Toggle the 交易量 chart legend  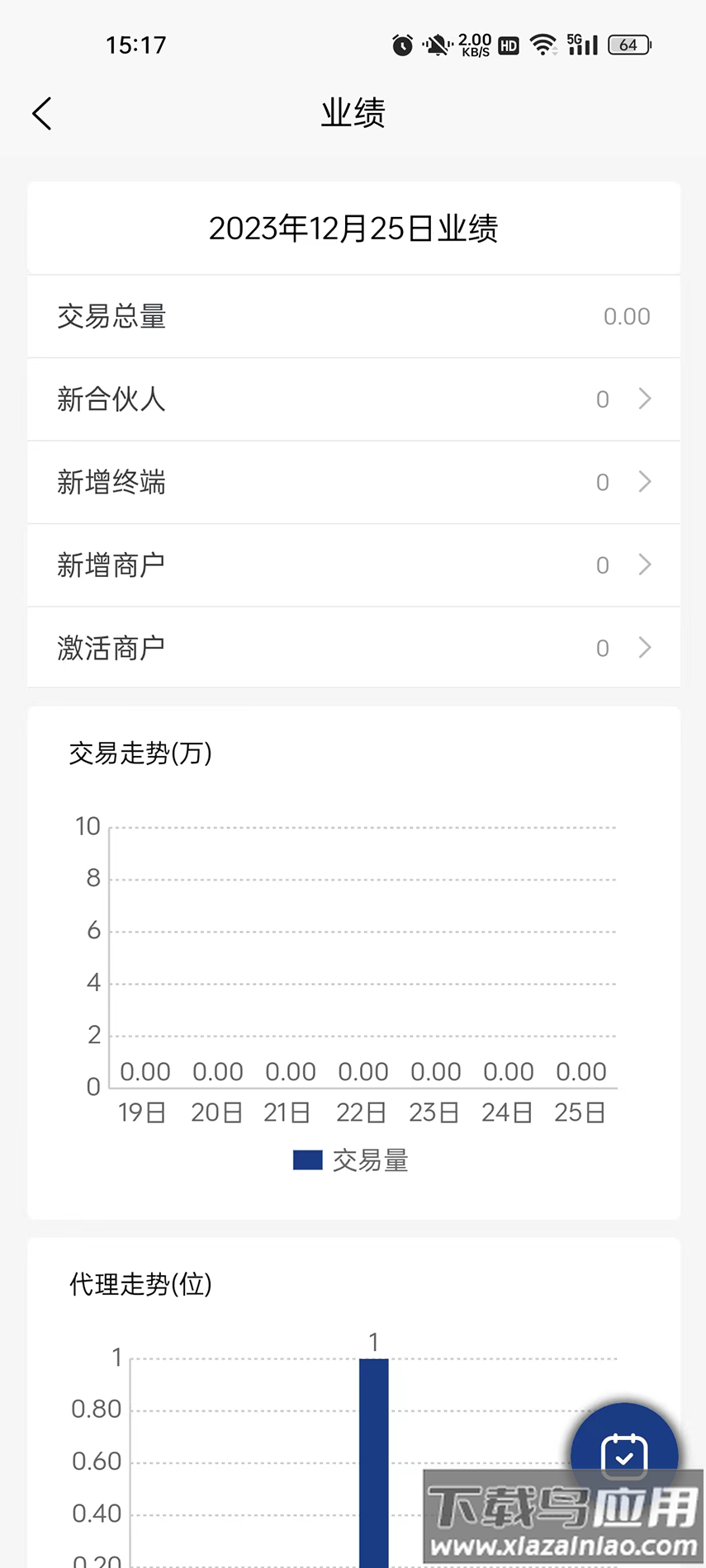[351, 1161]
